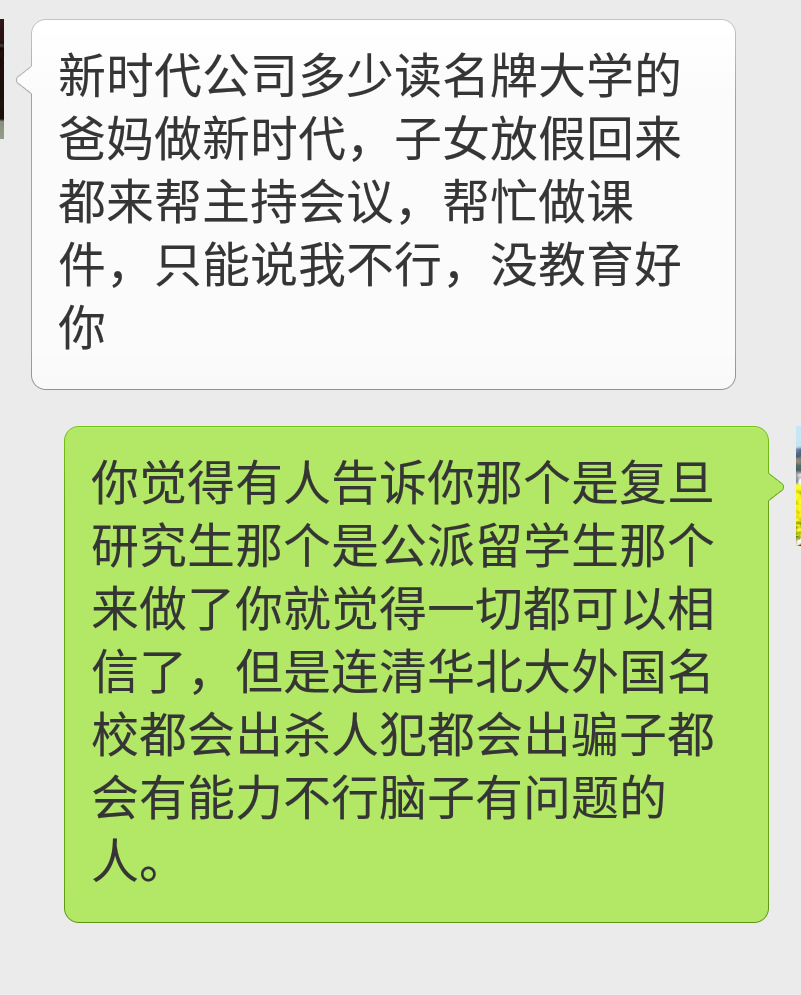This screenshot has height=995, width=801.
Task: Open your own avatar beside the green message
Action: coord(797,486)
